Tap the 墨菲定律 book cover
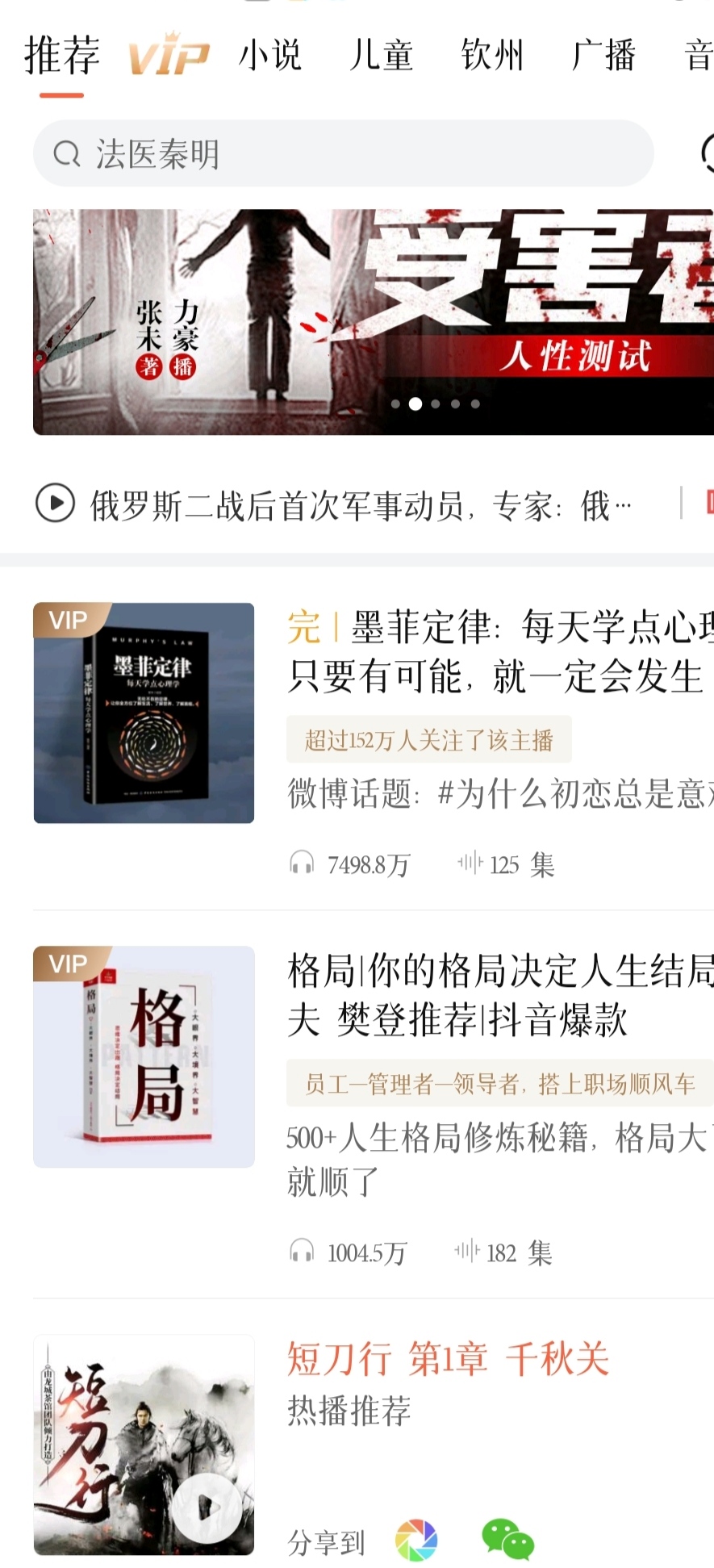Viewport: 714px width, 1568px height. point(144,713)
